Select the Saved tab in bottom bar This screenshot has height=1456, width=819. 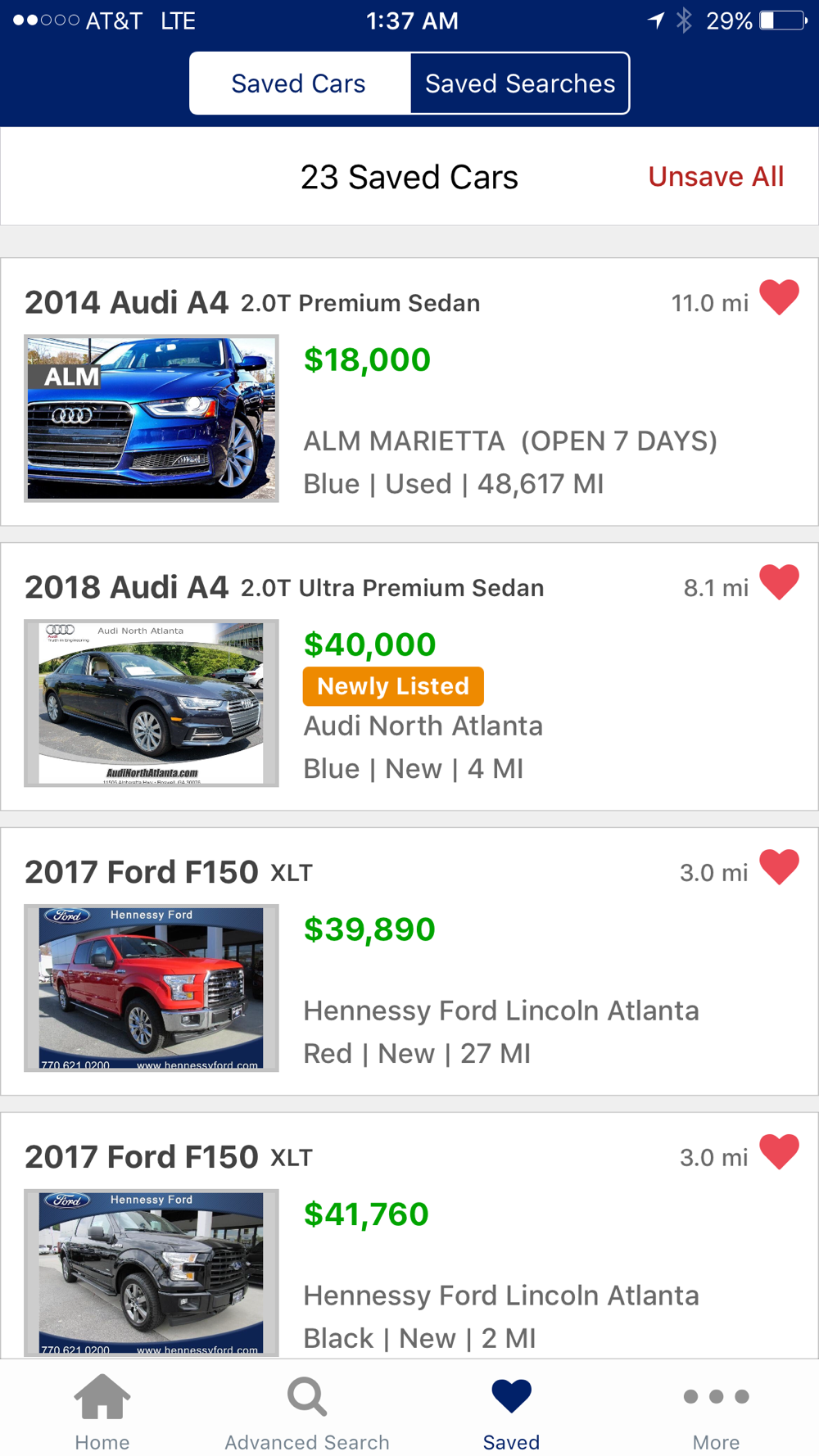click(x=511, y=1412)
